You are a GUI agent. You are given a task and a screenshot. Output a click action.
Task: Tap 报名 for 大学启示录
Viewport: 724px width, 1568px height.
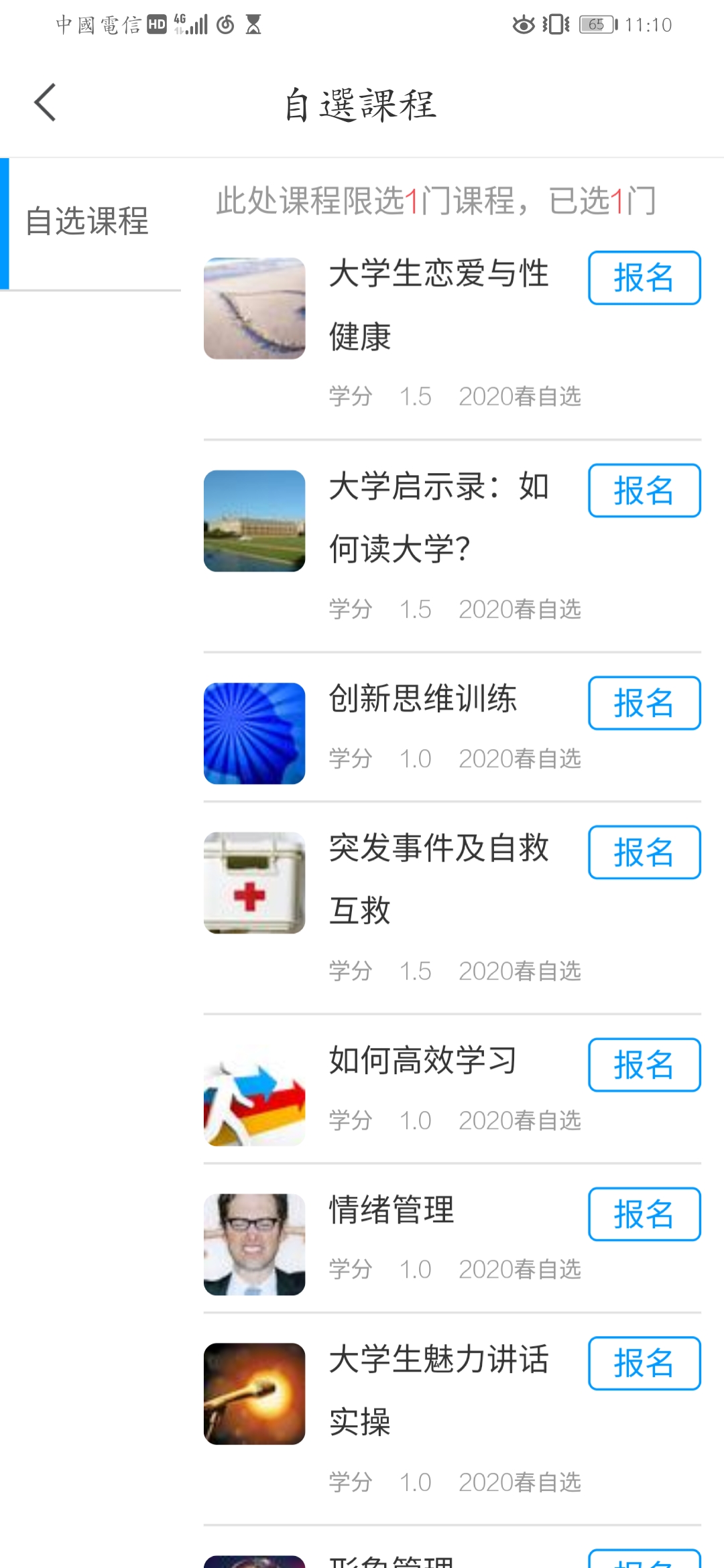643,491
